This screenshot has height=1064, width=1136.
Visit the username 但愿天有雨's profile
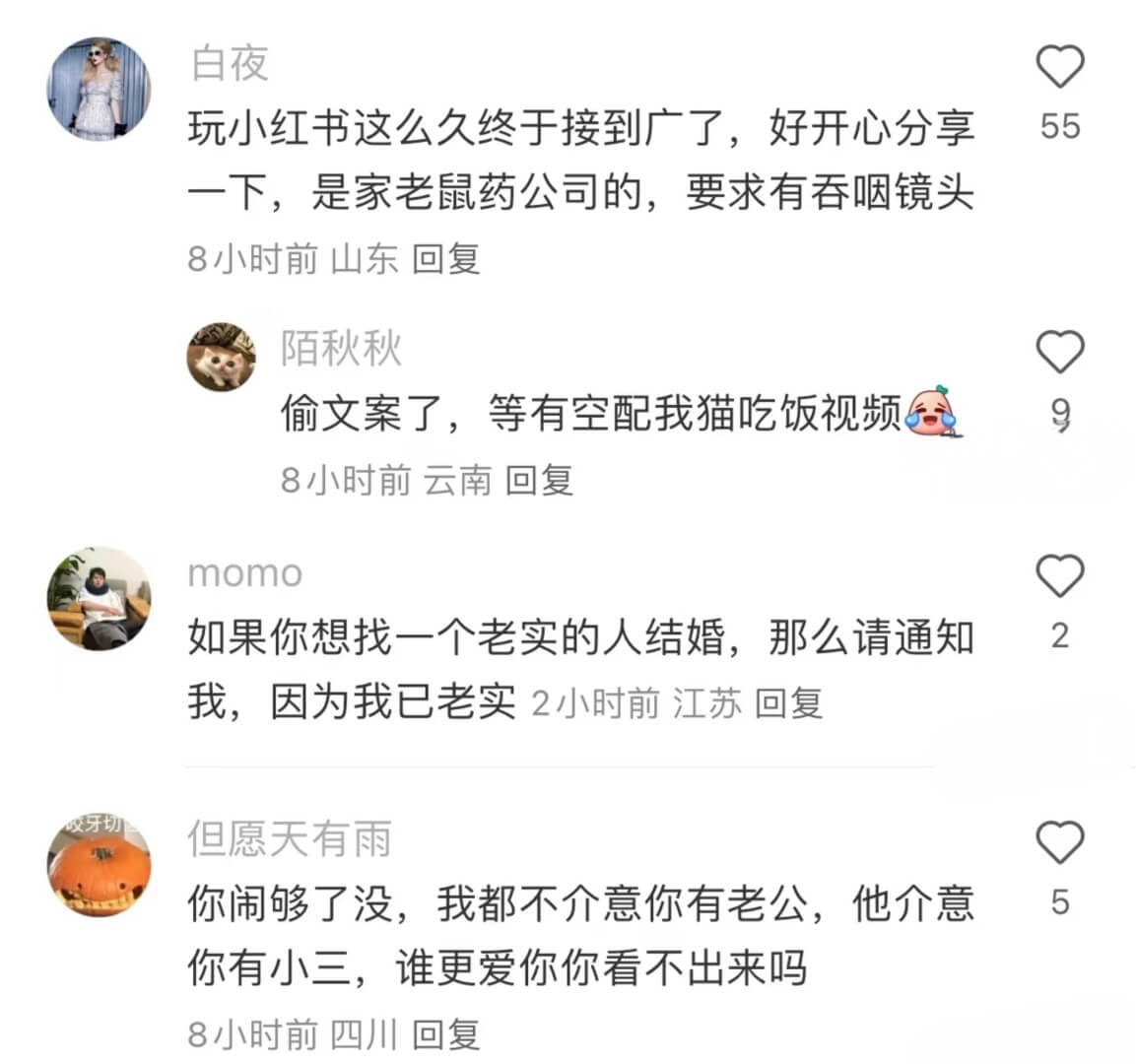[x=290, y=839]
